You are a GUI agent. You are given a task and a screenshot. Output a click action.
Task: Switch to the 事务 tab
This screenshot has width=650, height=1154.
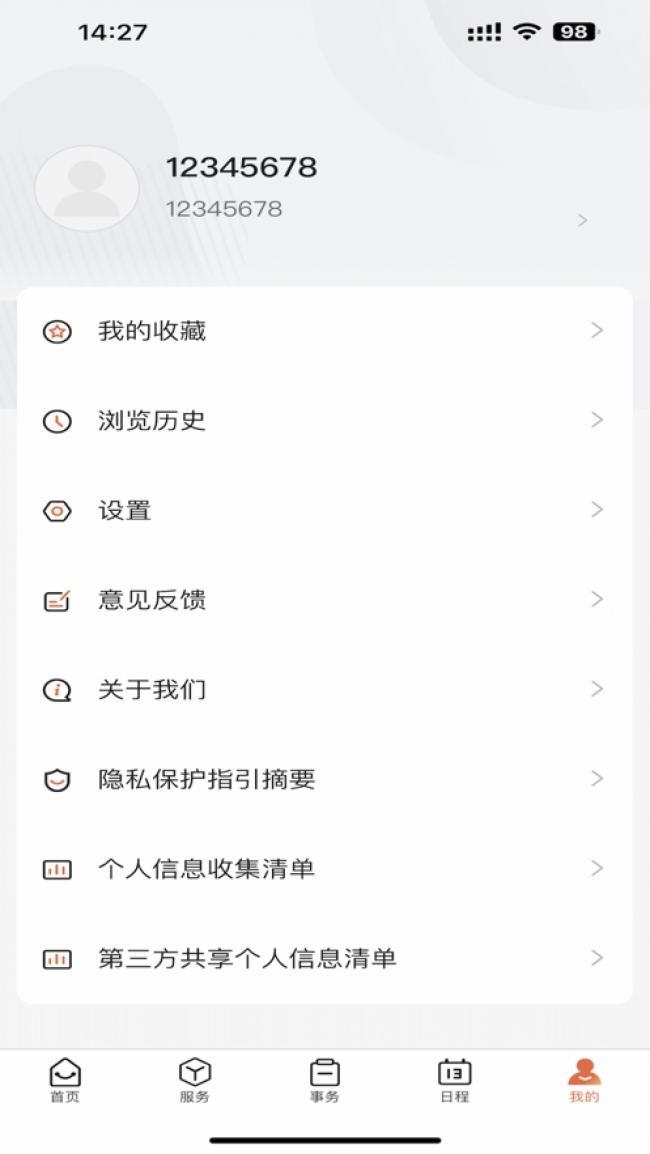(x=325, y=1080)
